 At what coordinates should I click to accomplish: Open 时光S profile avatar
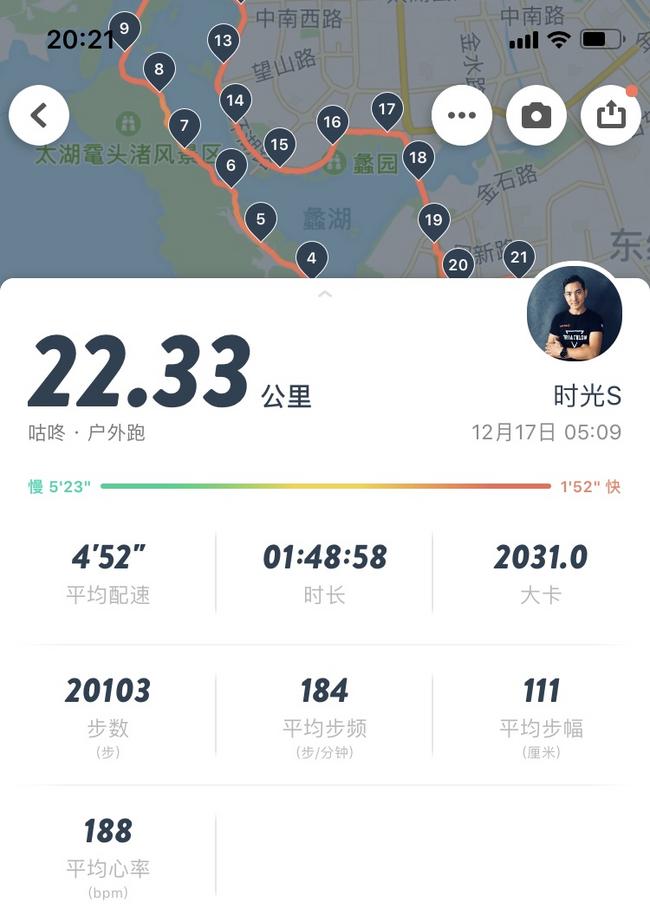pos(574,314)
